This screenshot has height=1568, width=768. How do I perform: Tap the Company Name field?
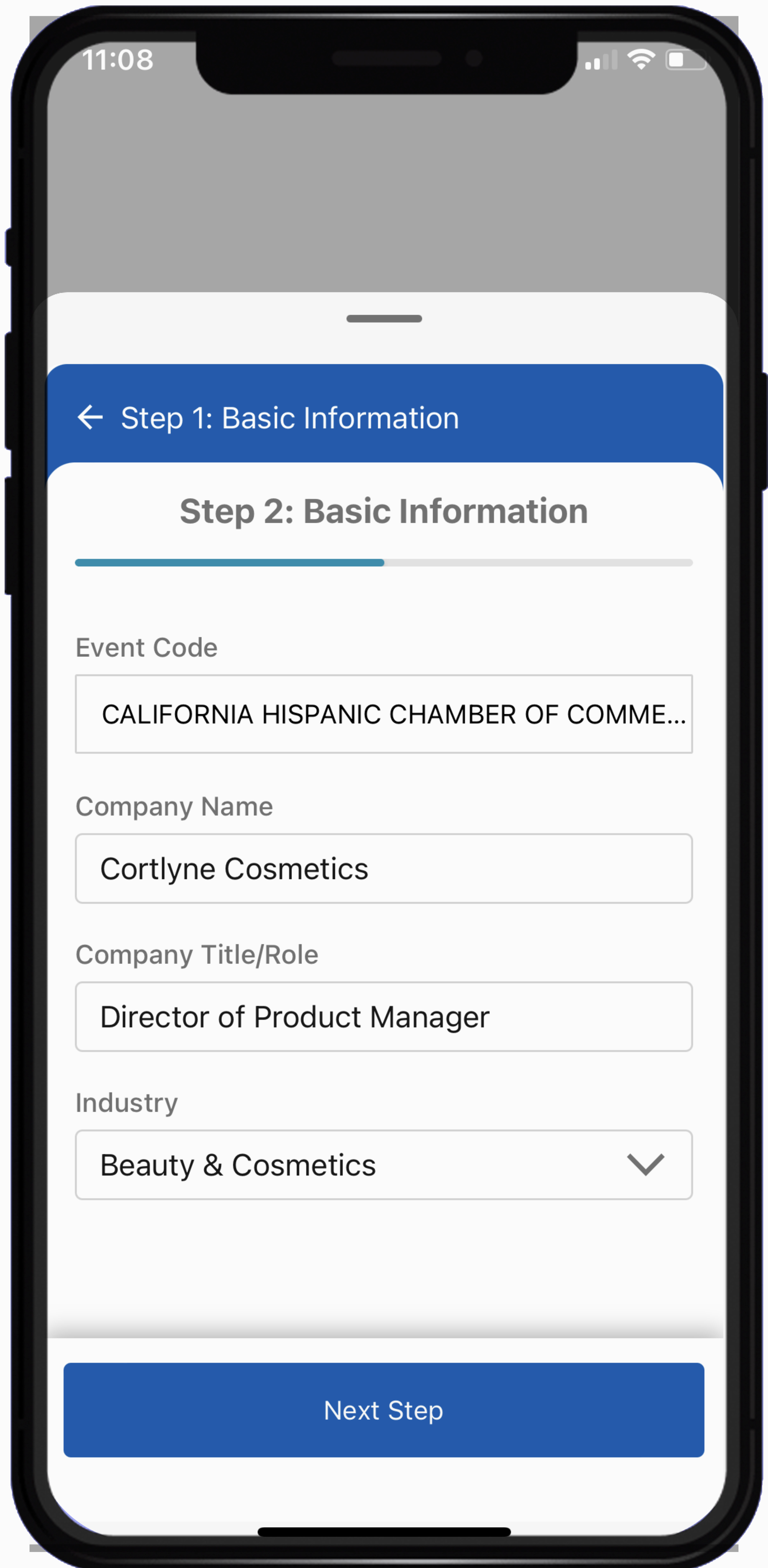(x=383, y=869)
